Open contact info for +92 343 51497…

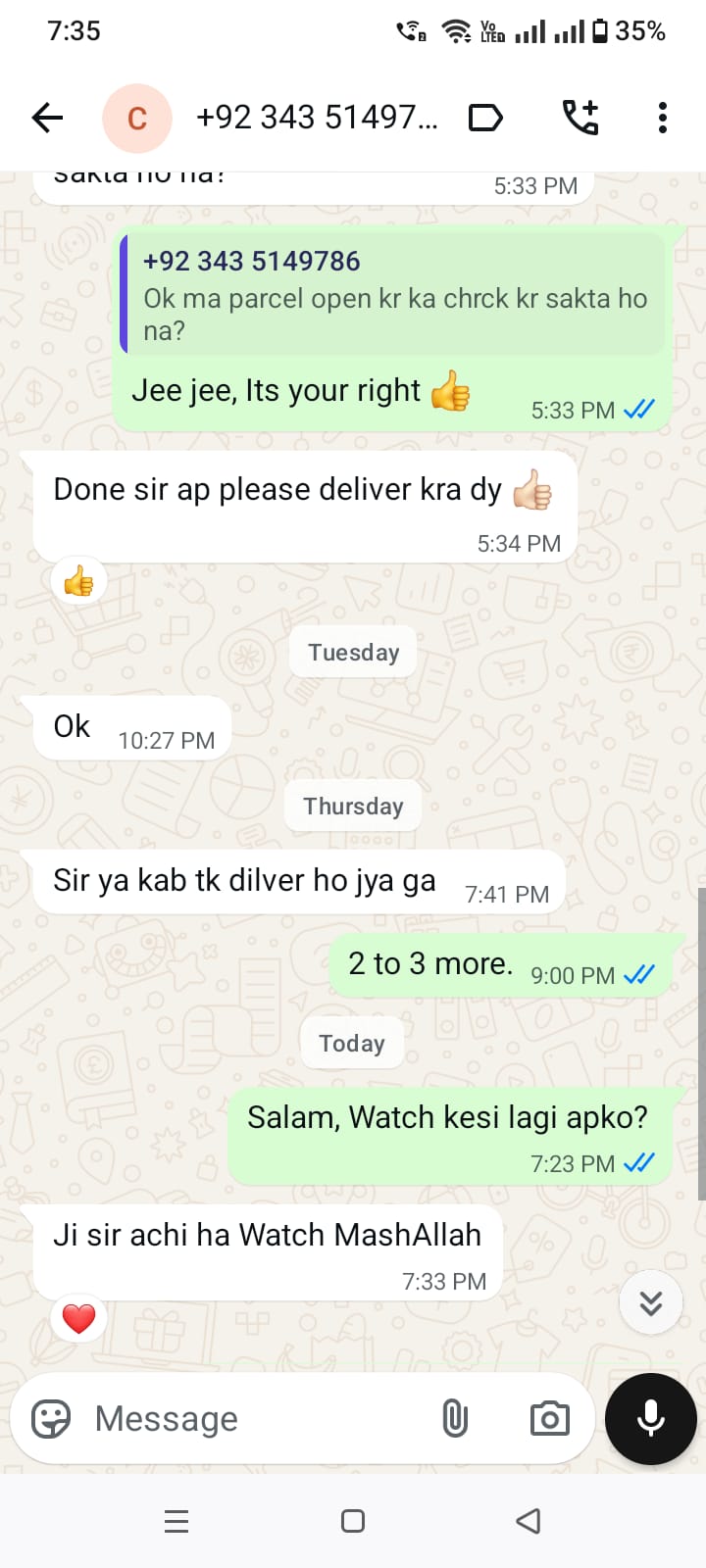coord(316,118)
